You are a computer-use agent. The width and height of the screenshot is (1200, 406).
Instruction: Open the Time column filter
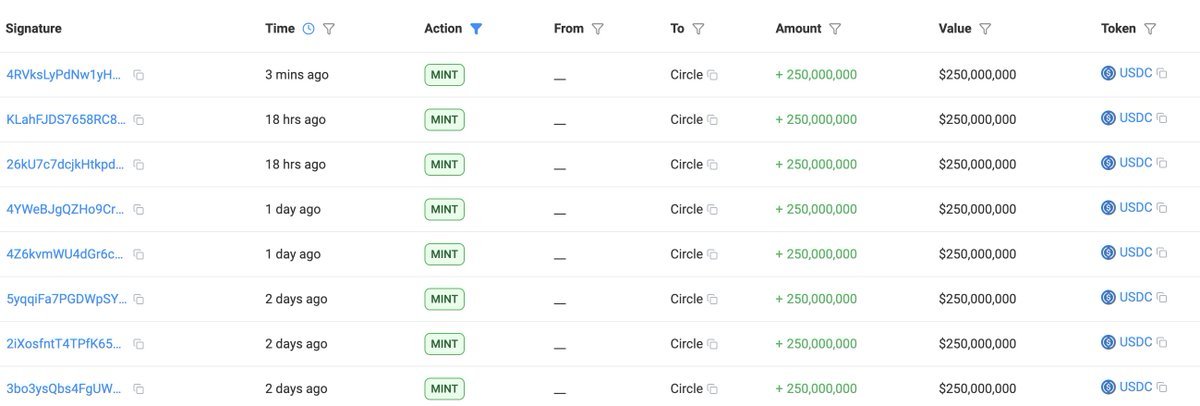(x=329, y=29)
